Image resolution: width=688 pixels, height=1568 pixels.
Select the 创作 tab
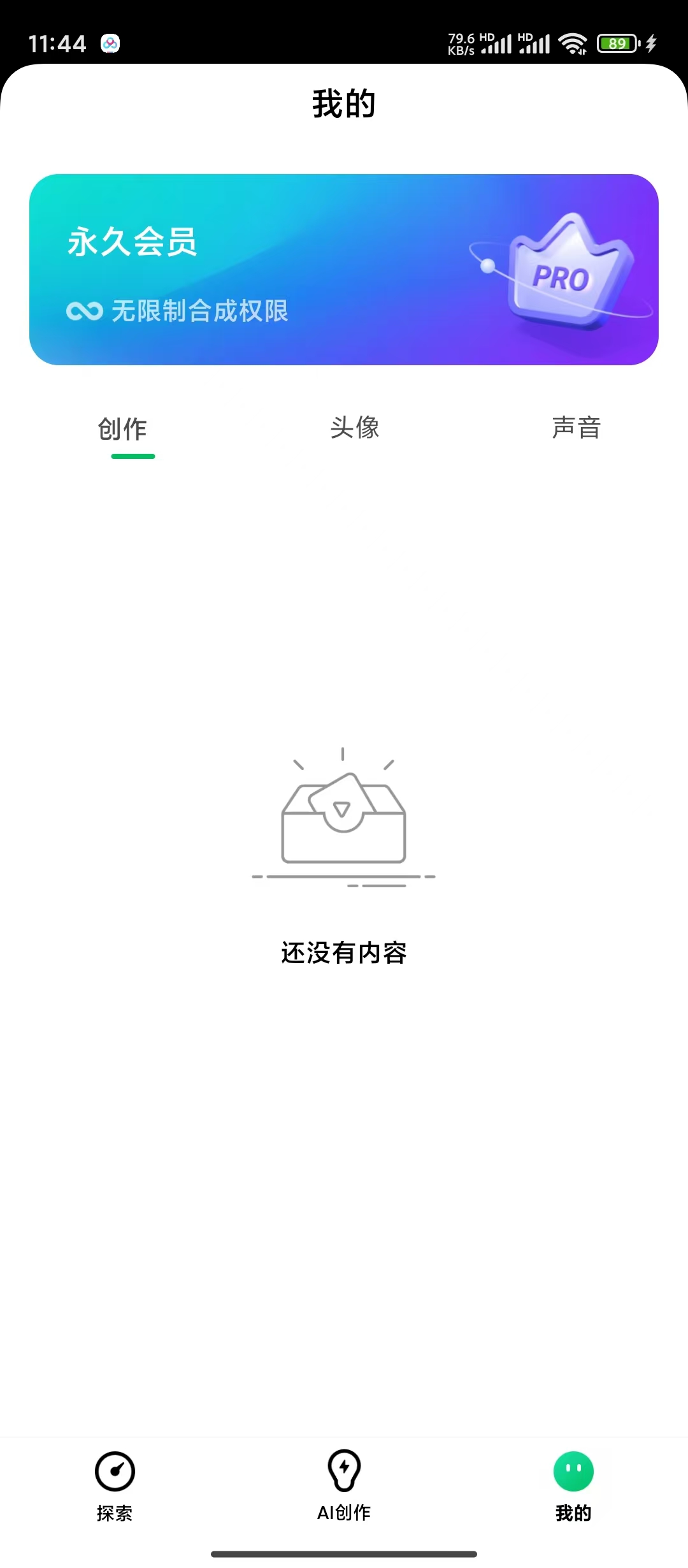point(122,429)
